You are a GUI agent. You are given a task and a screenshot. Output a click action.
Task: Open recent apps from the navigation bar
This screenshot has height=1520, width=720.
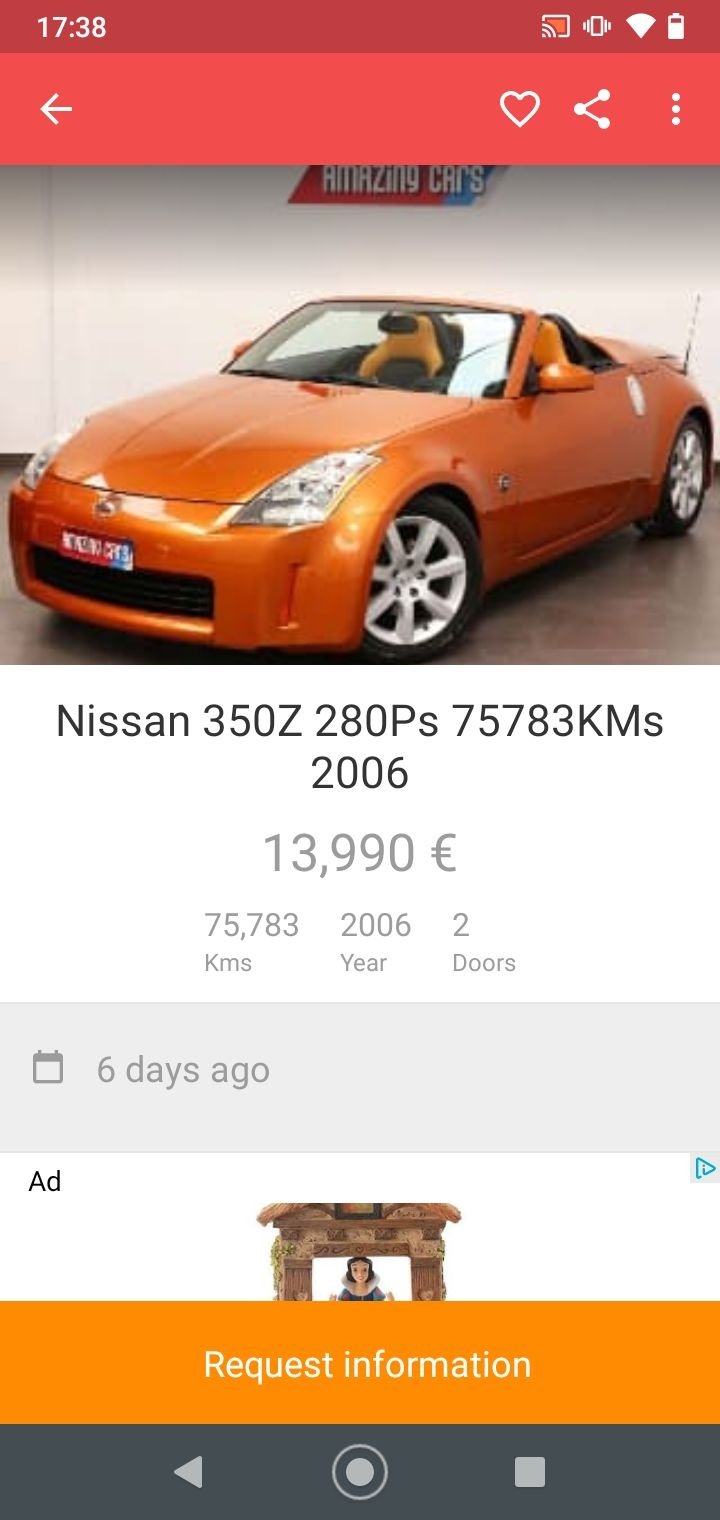[x=530, y=1472]
